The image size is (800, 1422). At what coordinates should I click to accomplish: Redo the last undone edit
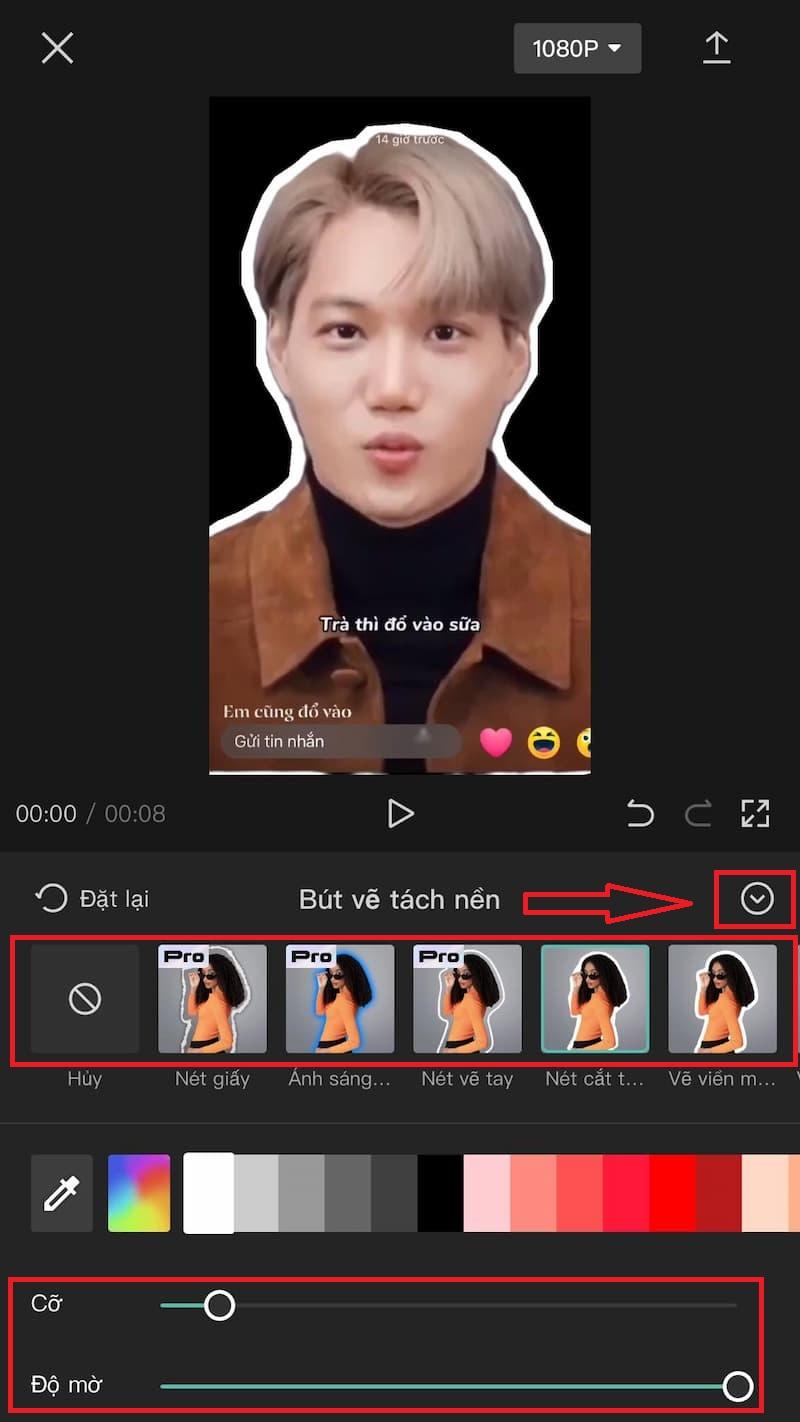698,813
